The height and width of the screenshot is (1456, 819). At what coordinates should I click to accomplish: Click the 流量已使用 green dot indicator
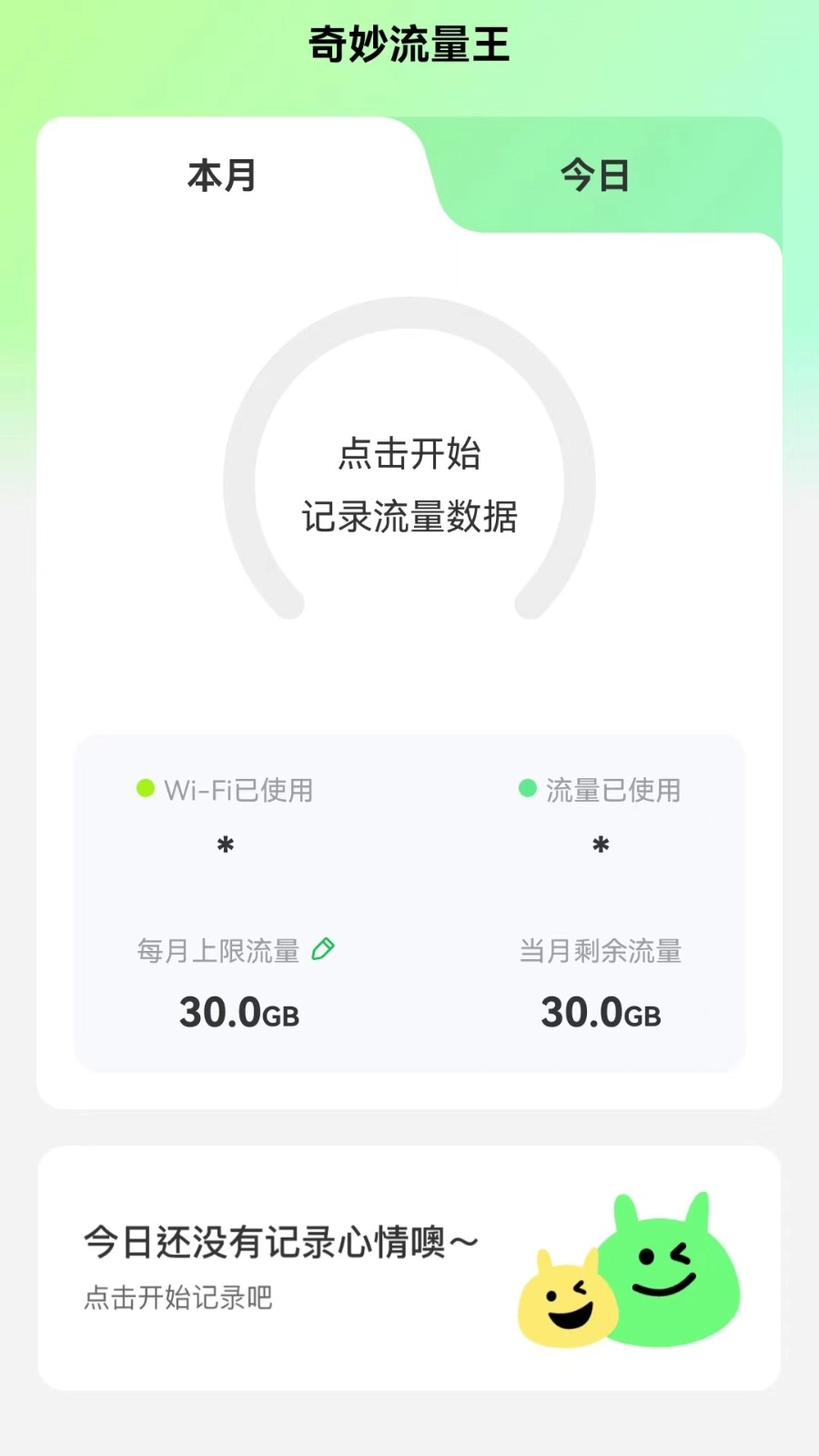[x=526, y=790]
